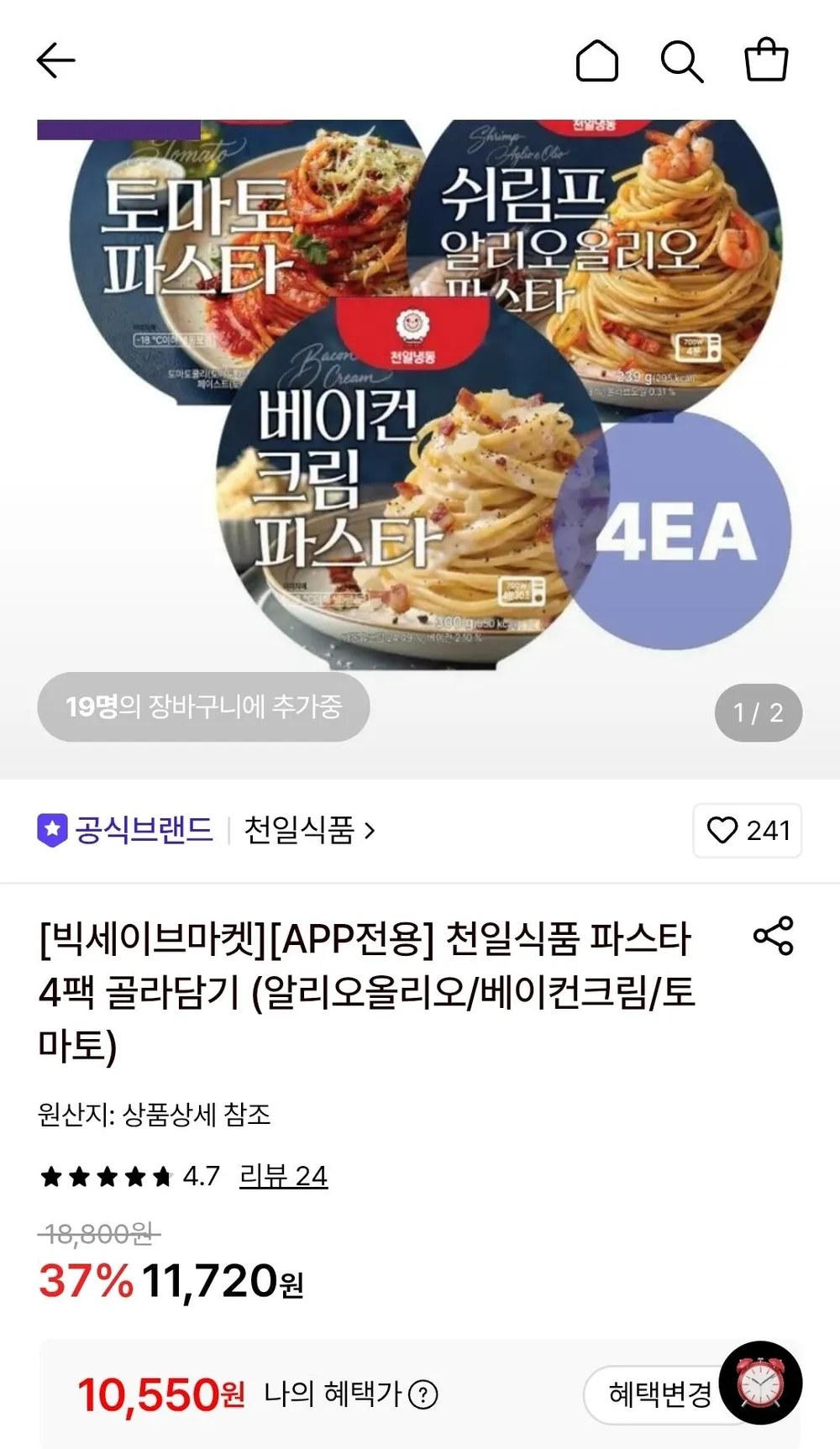840x1449 pixels.
Task: Open the floating alarm clock button
Action: (x=760, y=1383)
